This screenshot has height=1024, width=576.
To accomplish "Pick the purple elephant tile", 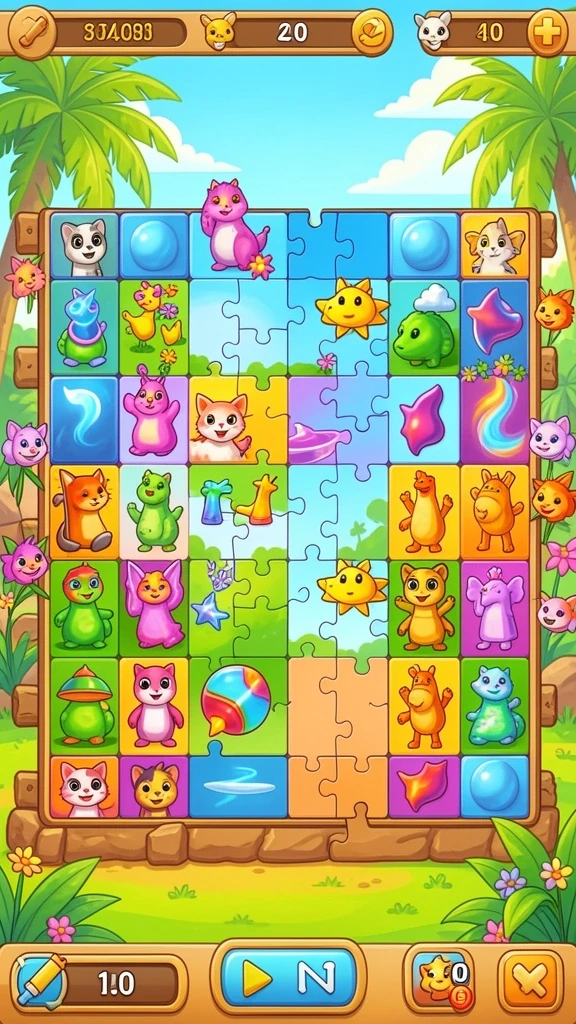I will pyautogui.click(x=495, y=607).
